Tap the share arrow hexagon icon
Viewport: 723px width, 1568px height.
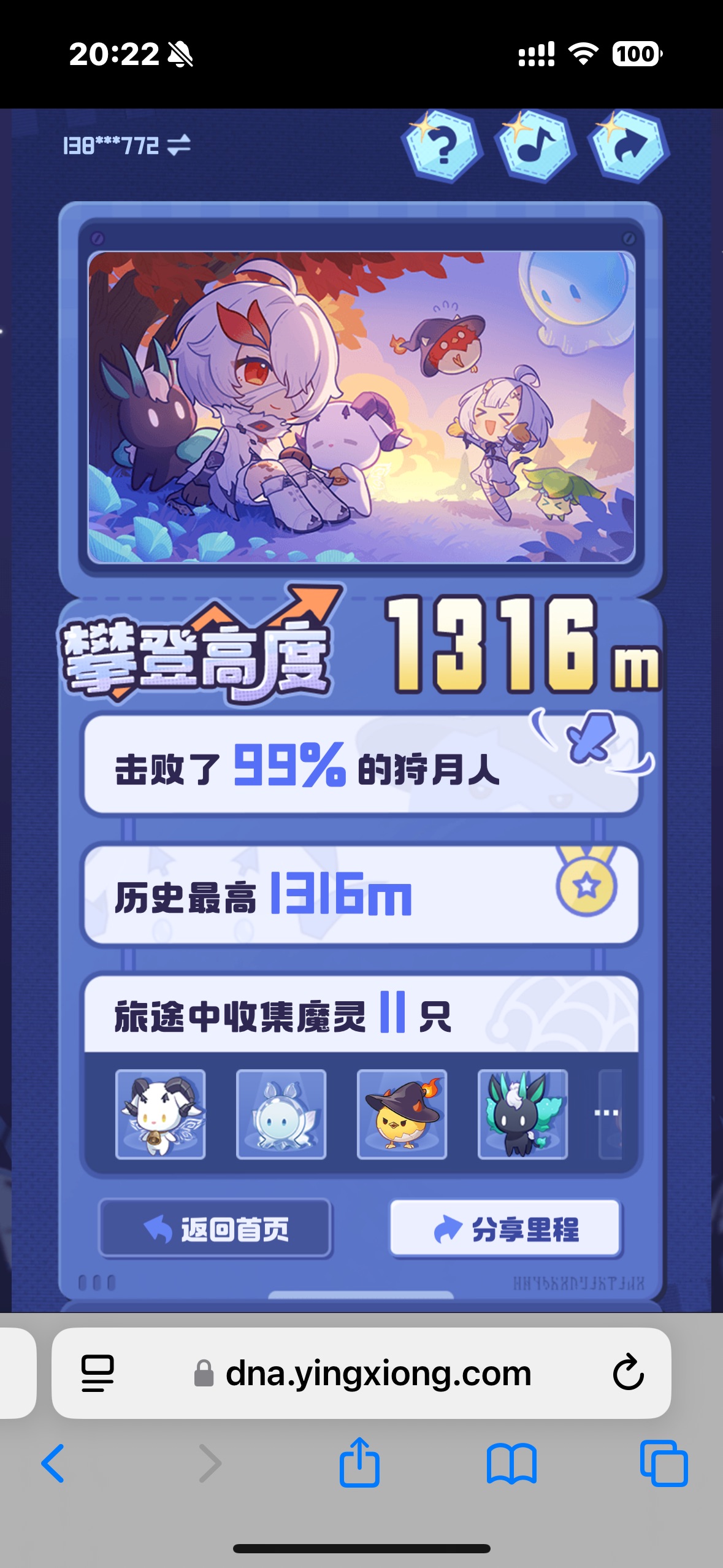(629, 147)
